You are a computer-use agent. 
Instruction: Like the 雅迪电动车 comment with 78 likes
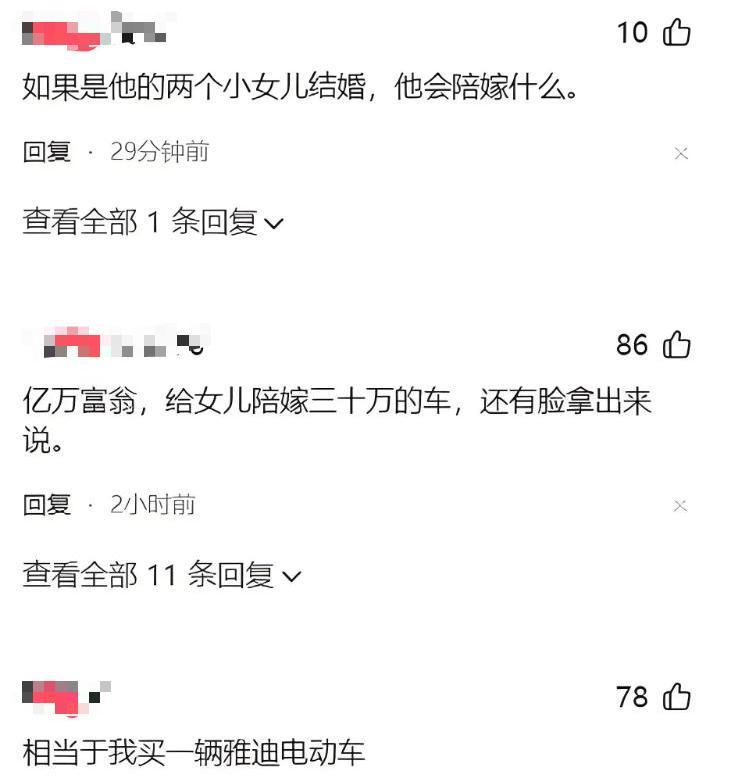(x=677, y=697)
